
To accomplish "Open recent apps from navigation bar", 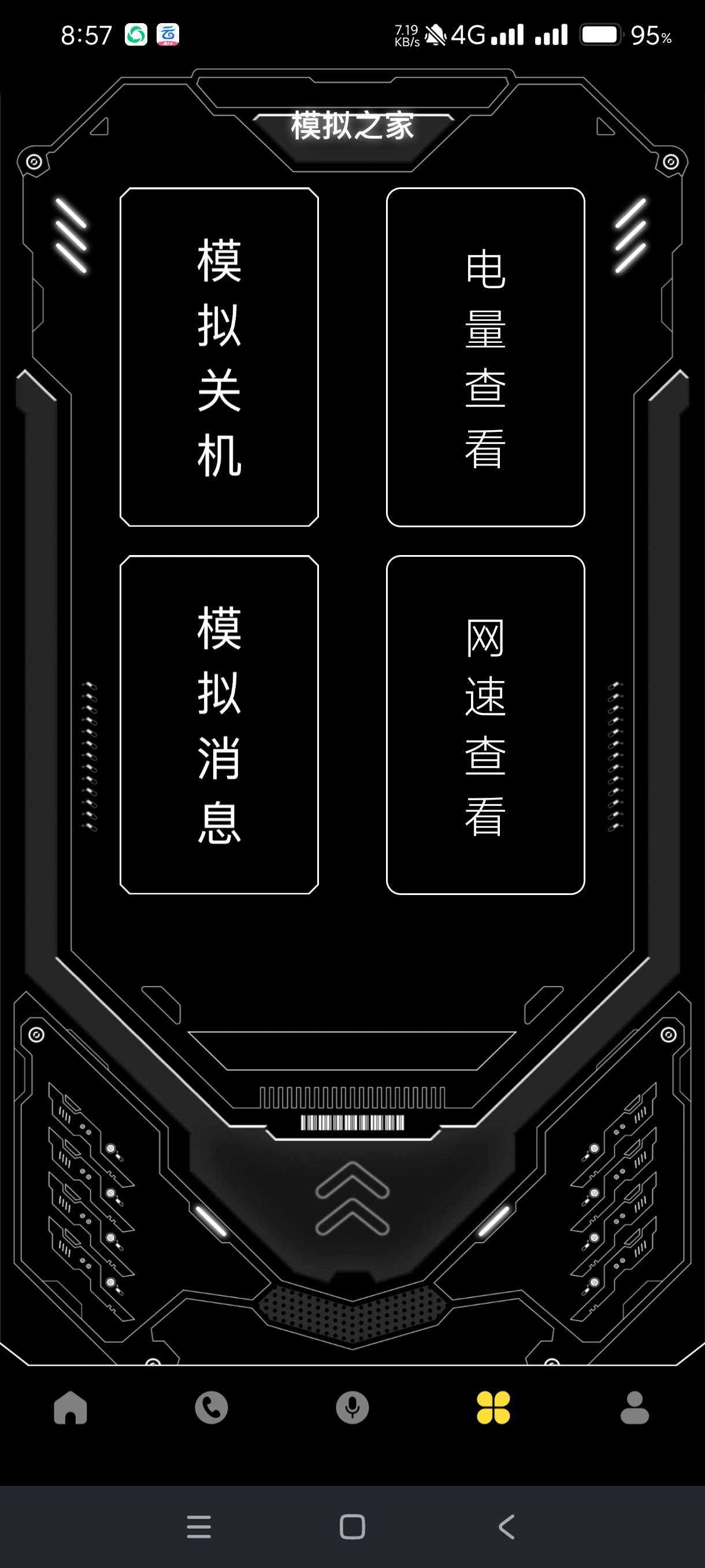I will (x=199, y=1526).
